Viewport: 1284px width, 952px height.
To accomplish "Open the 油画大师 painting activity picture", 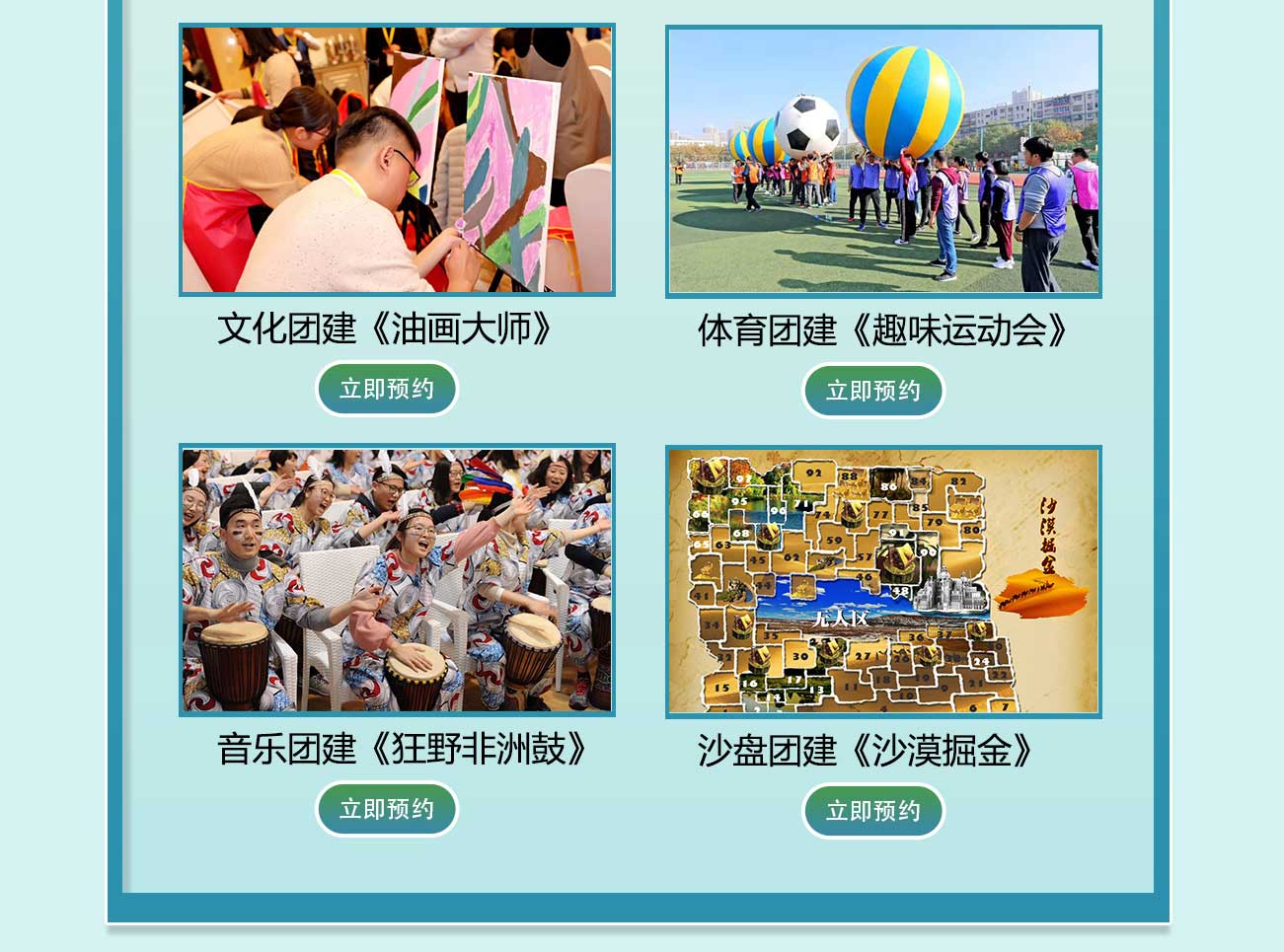I will tap(397, 160).
